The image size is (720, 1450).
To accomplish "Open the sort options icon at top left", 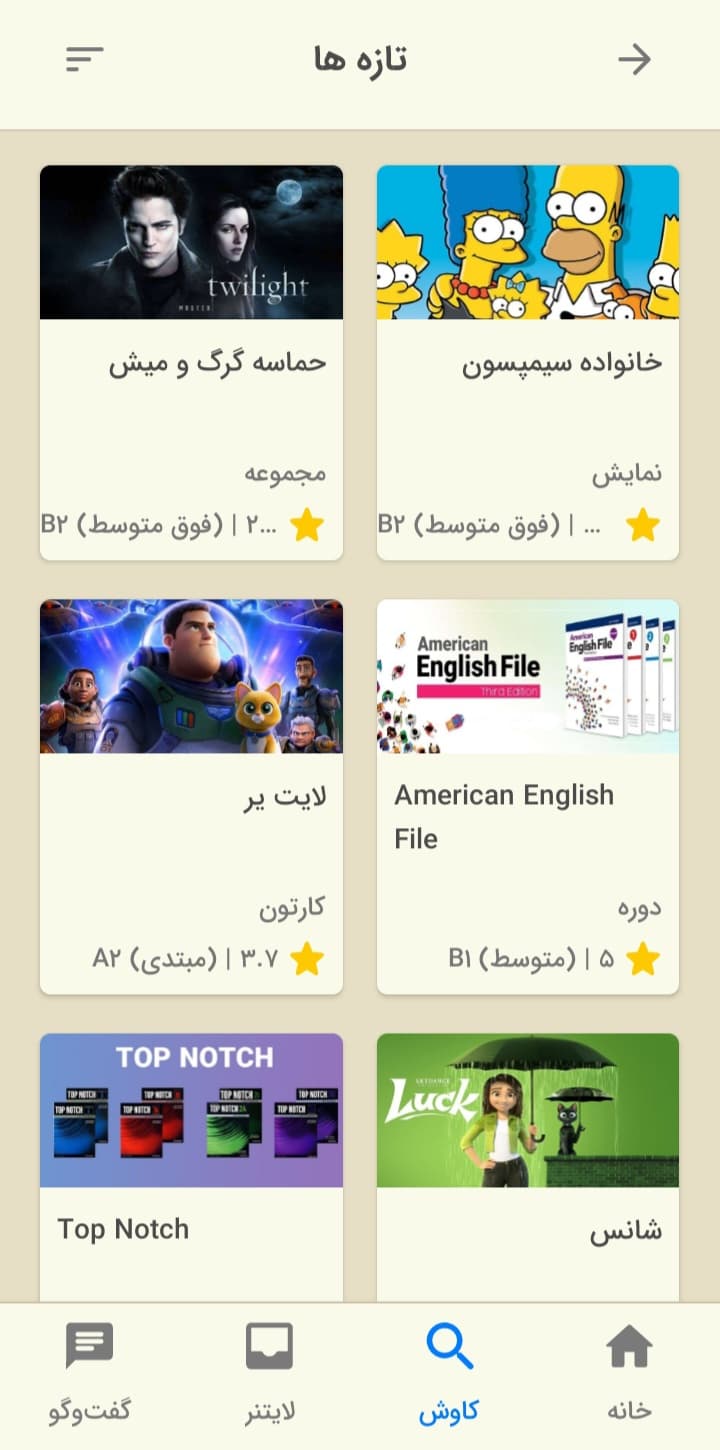I will point(84,59).
